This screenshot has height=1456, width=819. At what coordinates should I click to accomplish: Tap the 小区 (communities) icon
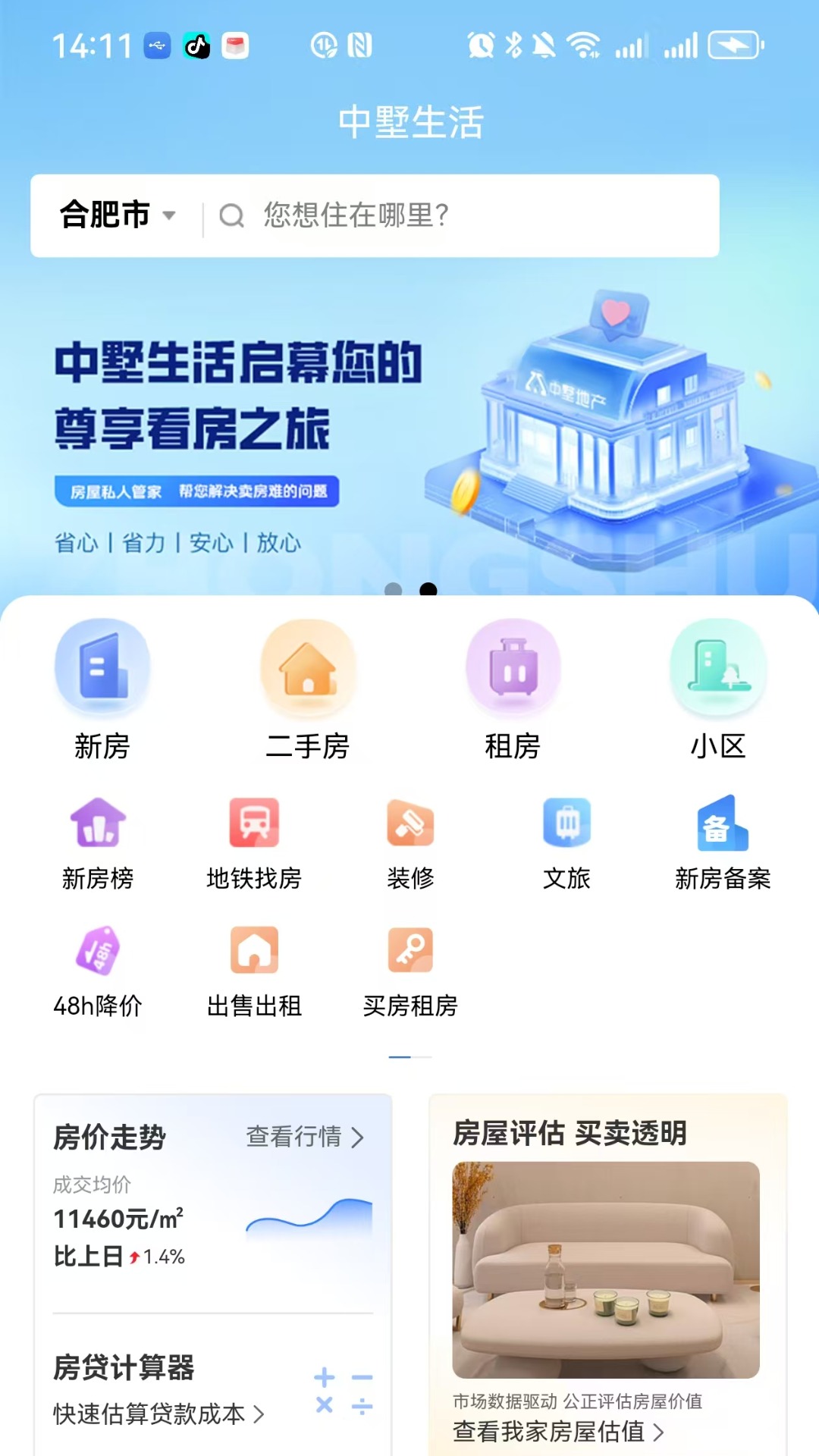717,667
